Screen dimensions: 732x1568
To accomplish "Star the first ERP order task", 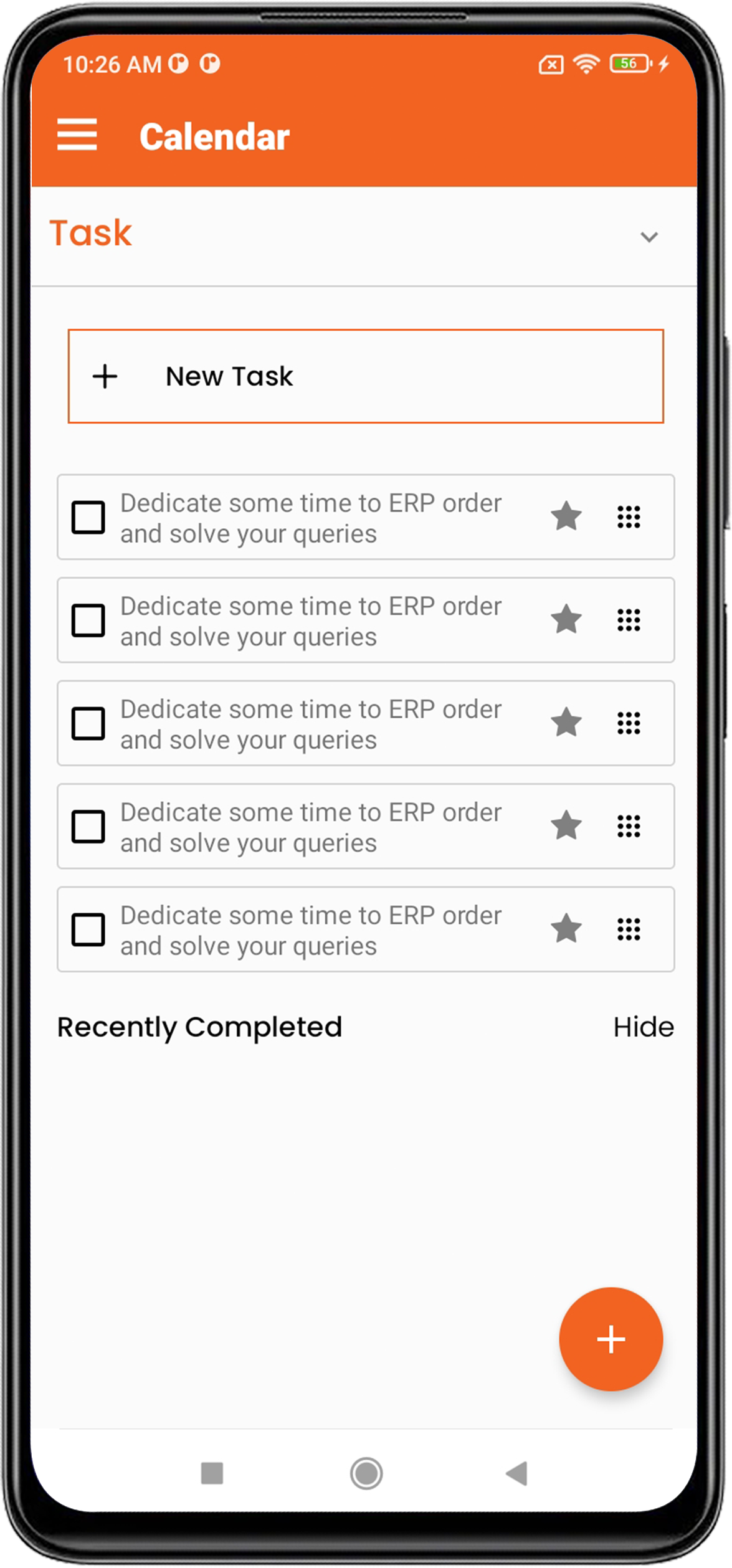I will click(566, 517).
